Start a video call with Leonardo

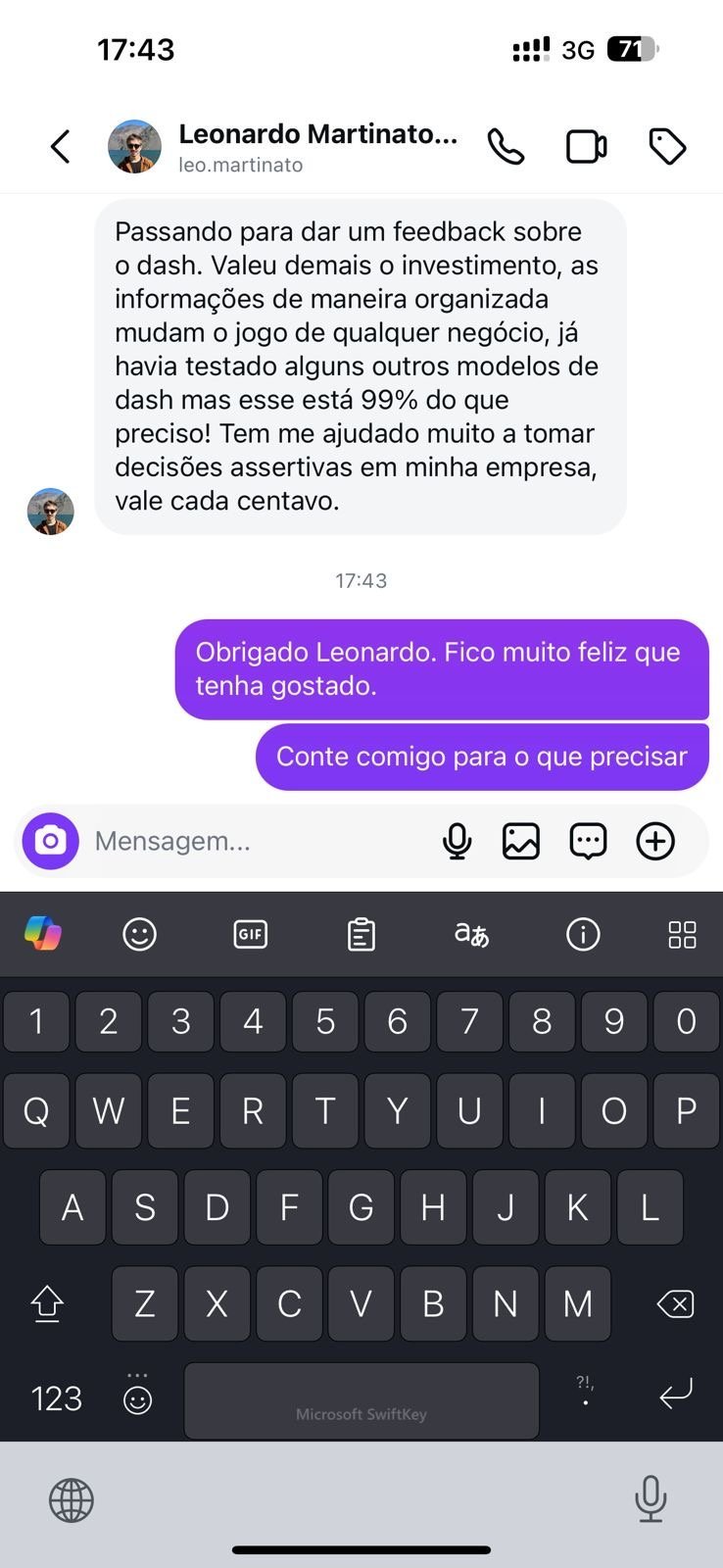[586, 146]
